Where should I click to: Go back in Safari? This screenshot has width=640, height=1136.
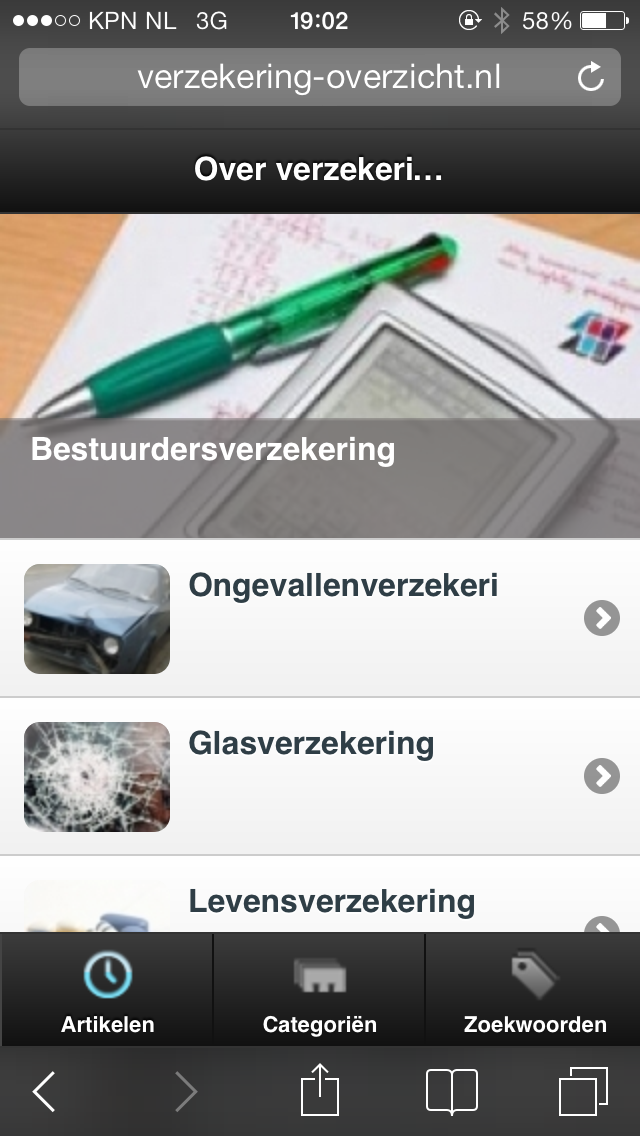(x=45, y=1090)
